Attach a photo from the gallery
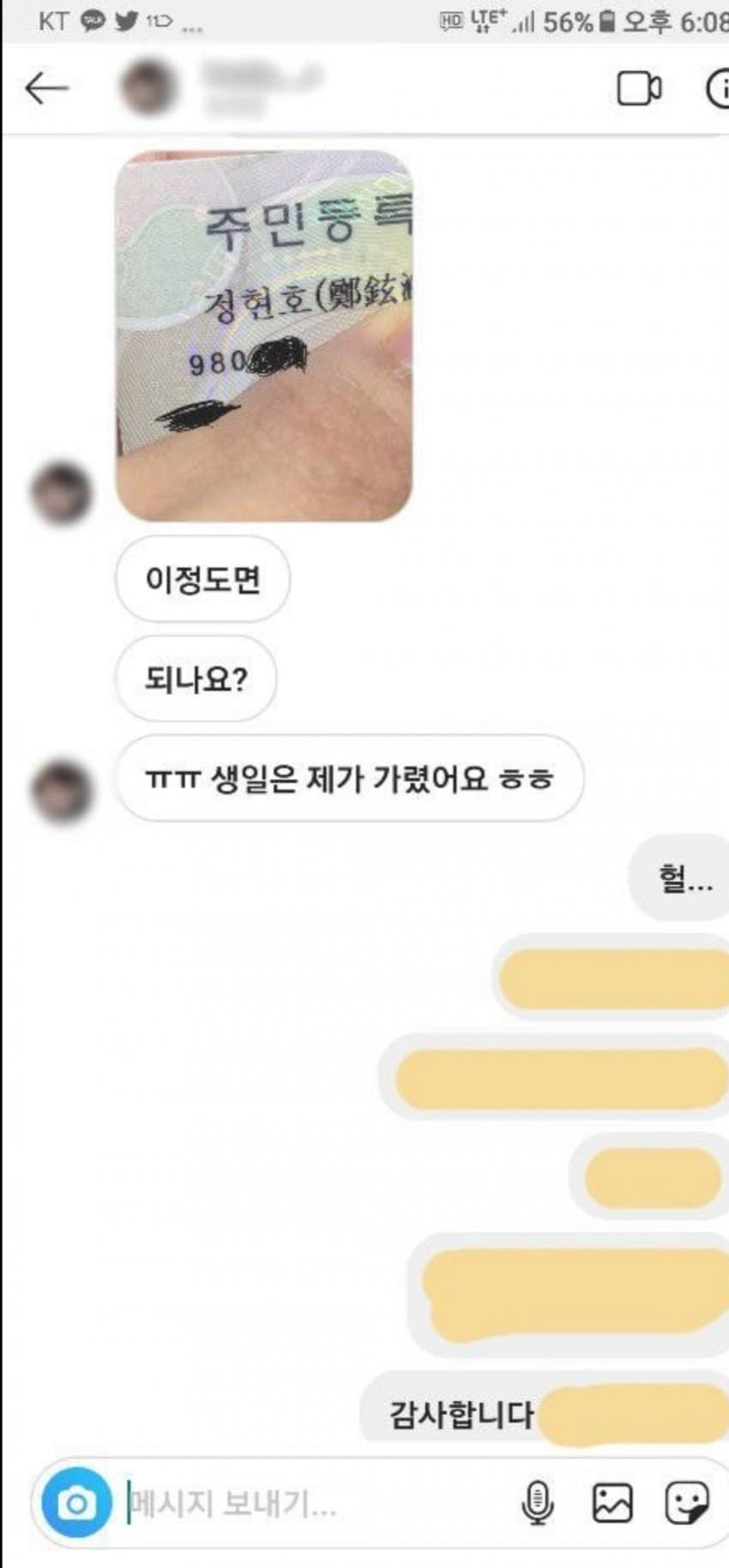The image size is (729, 1568). pos(612,1503)
